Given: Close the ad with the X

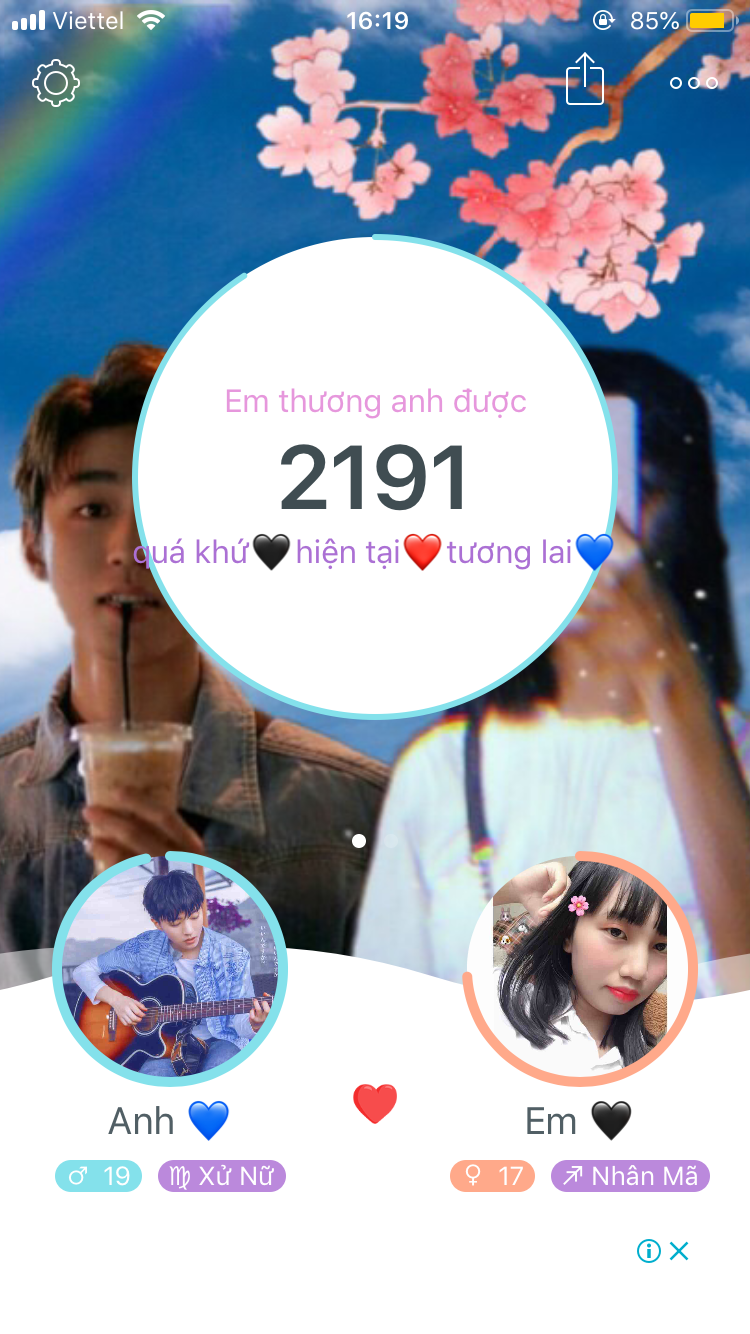Looking at the screenshot, I should point(679,1251).
